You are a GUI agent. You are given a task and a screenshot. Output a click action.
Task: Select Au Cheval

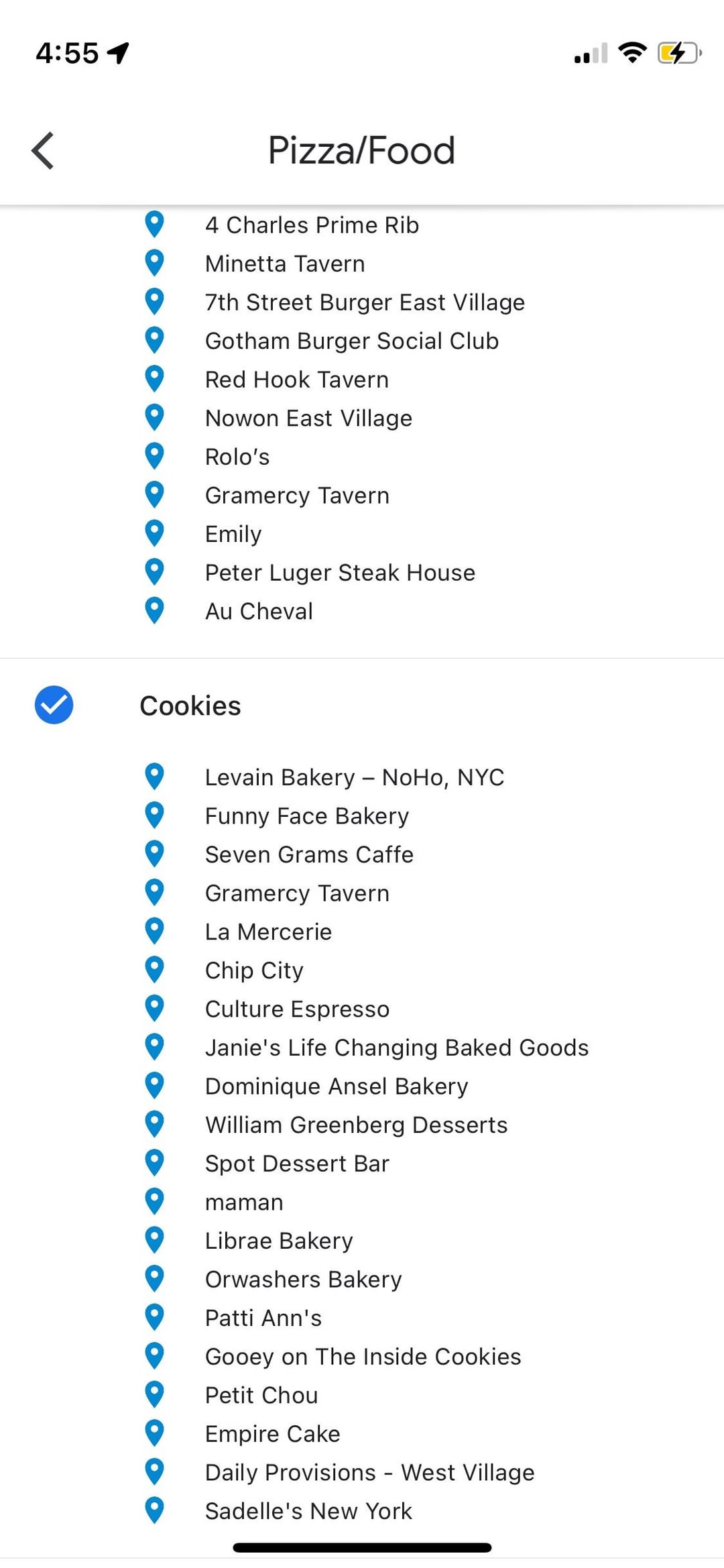point(259,612)
